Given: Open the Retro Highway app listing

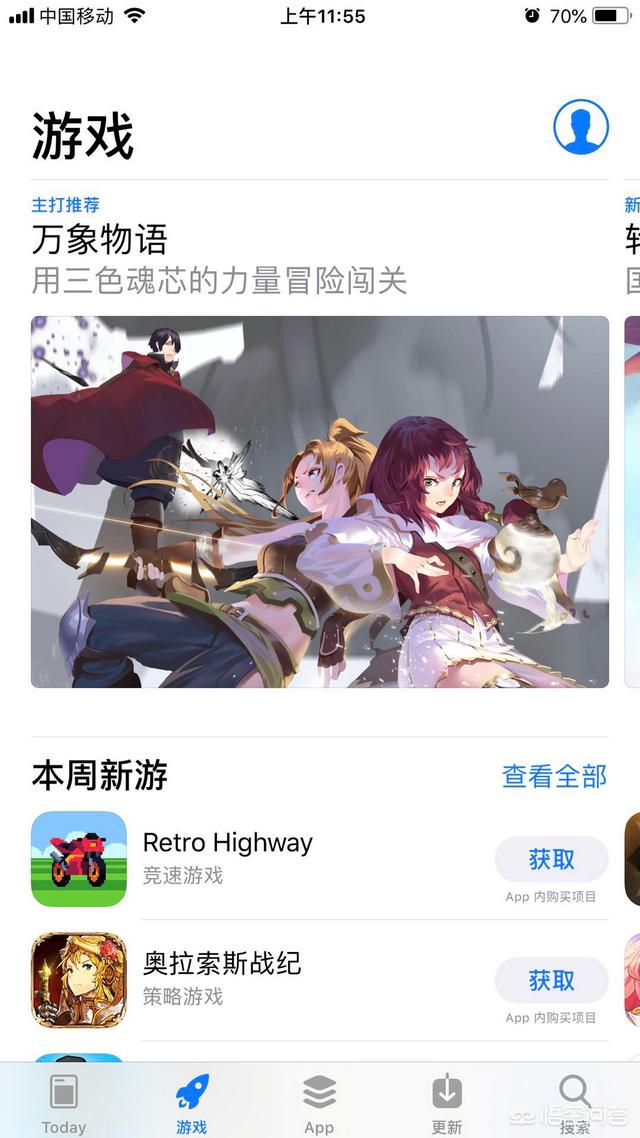Looking at the screenshot, I should pyautogui.click(x=228, y=858).
